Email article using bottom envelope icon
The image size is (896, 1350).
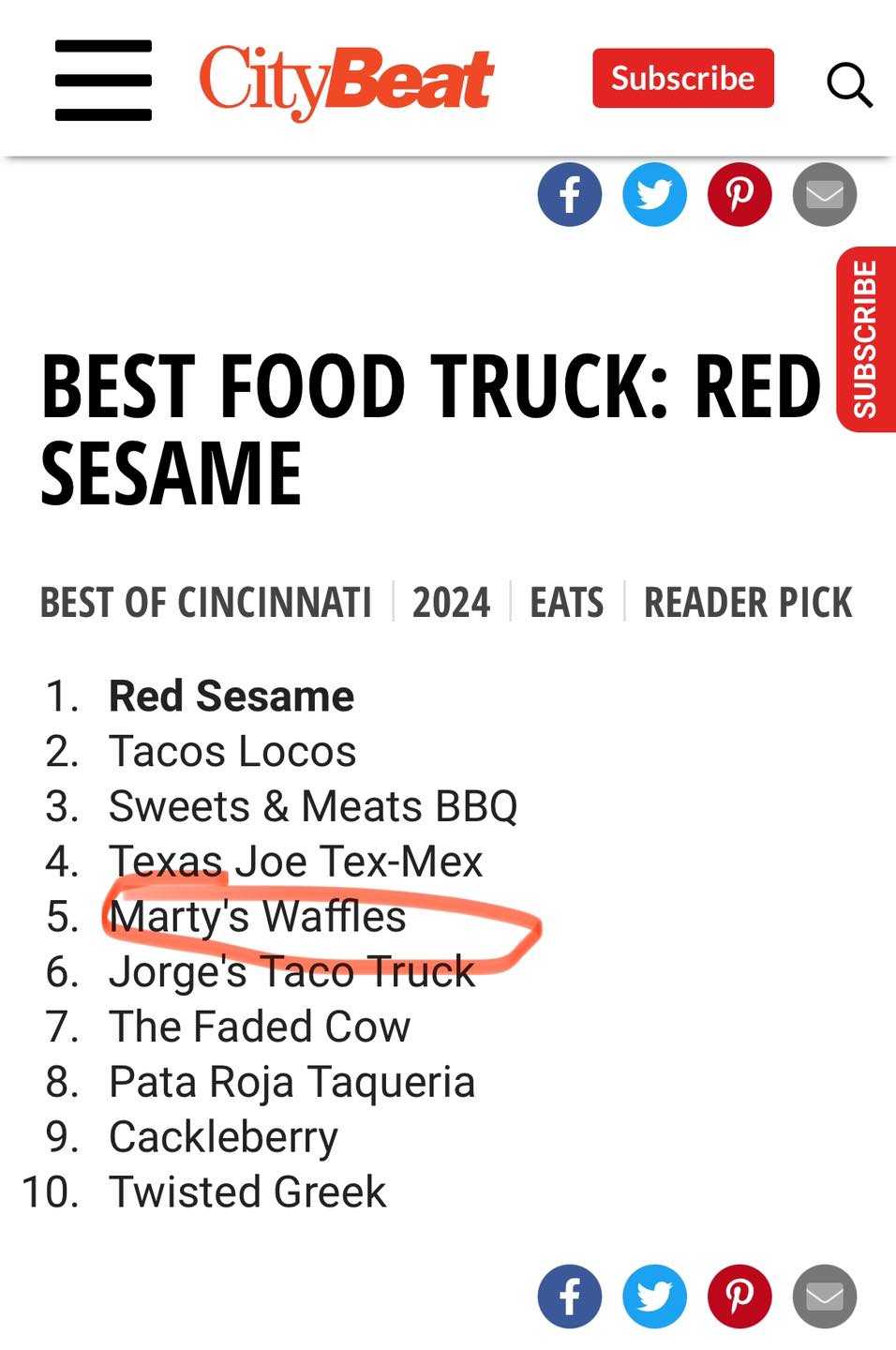point(825,1297)
